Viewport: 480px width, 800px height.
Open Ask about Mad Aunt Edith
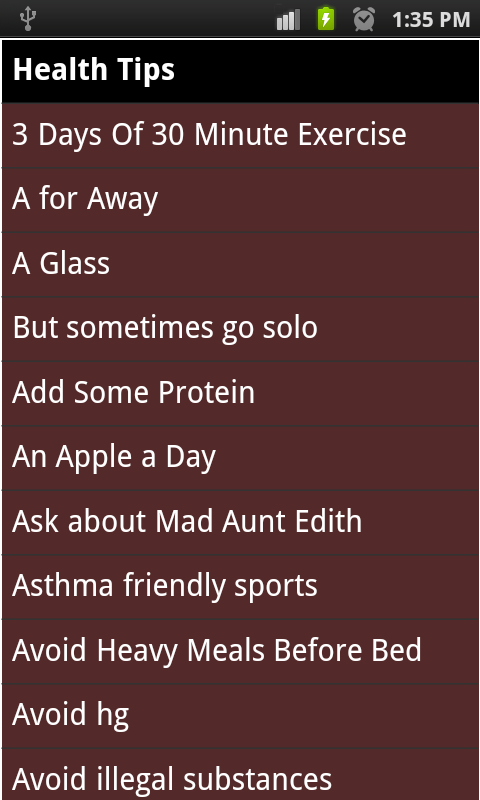point(240,522)
